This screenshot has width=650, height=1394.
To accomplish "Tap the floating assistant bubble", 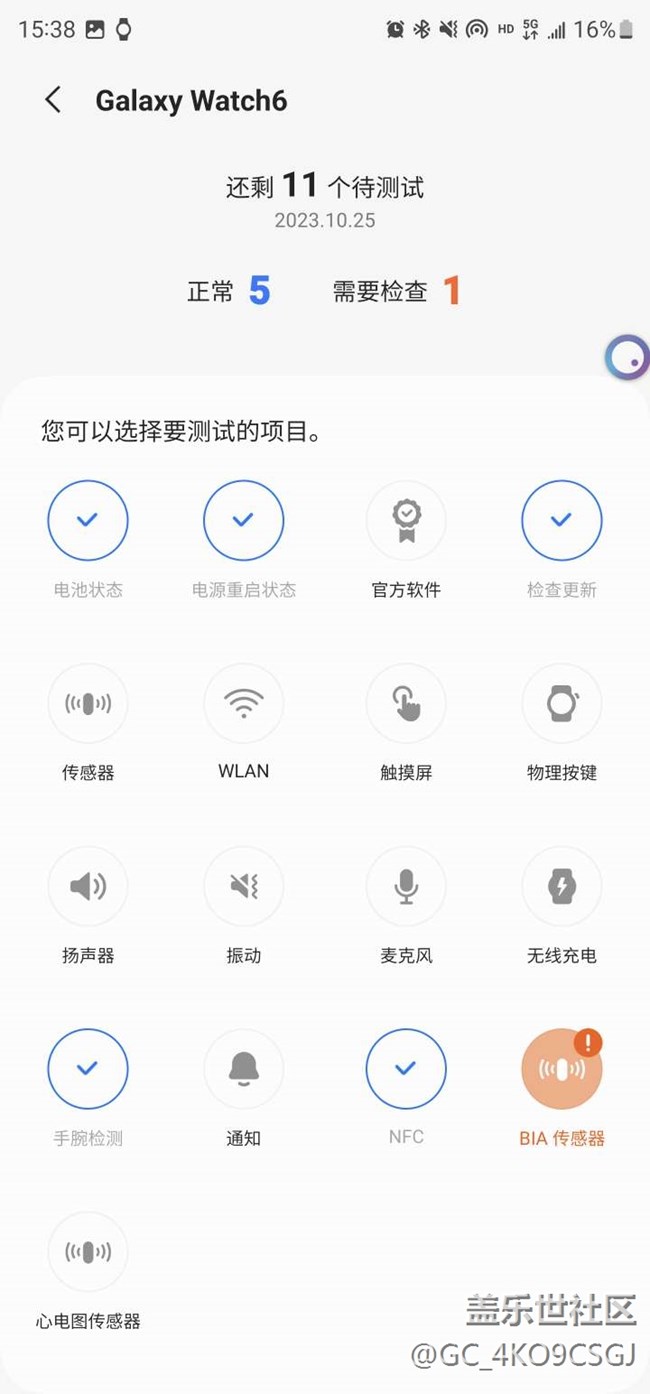I will (x=628, y=357).
